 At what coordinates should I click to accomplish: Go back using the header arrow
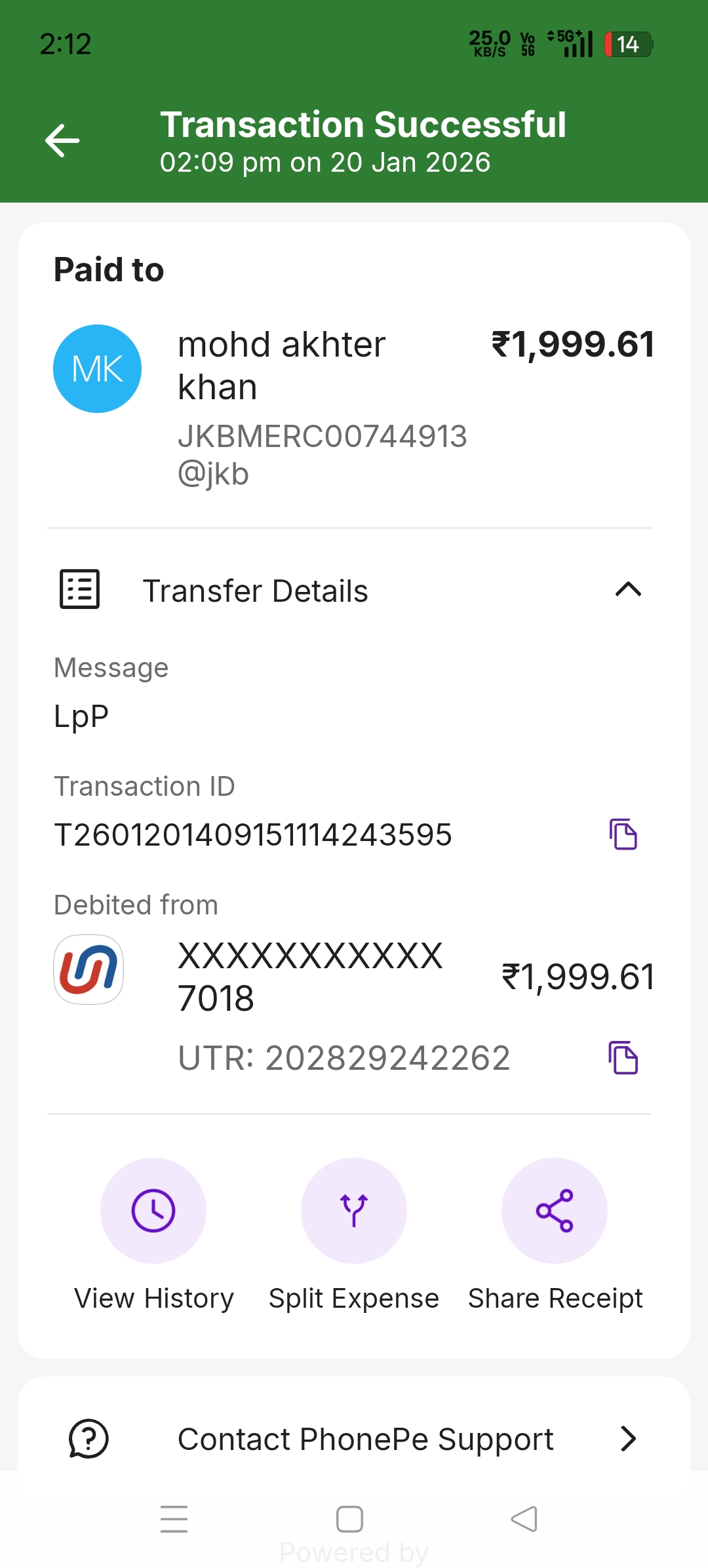point(62,140)
